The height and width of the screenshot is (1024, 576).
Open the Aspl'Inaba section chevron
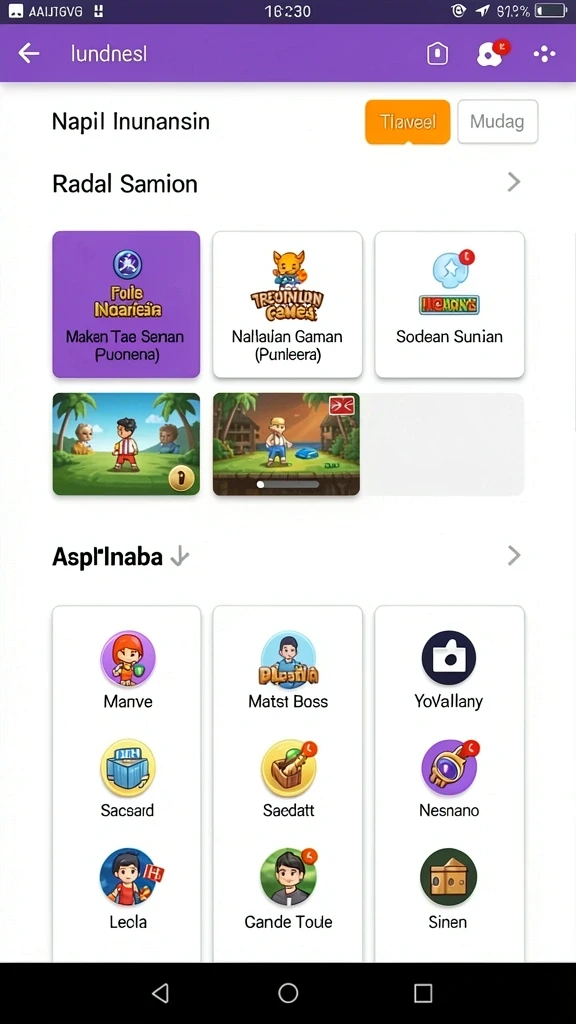coord(514,556)
